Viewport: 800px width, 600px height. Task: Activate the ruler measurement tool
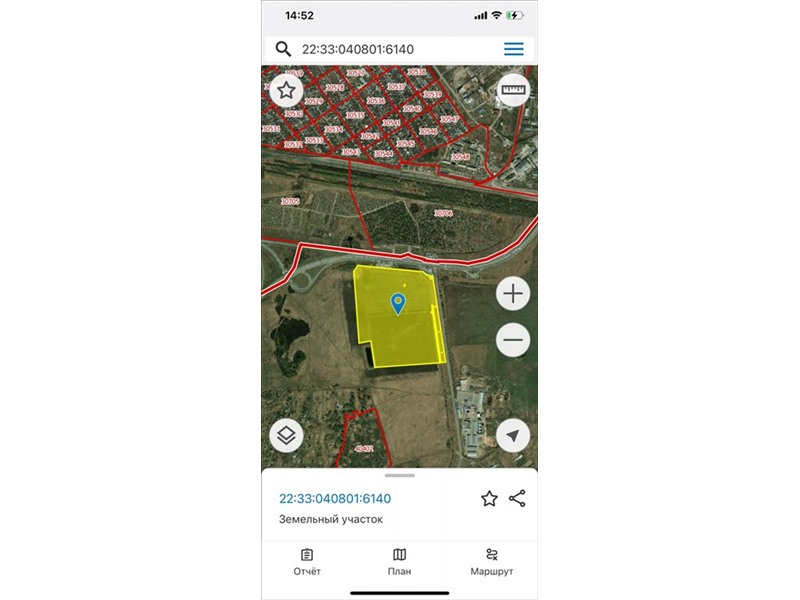[x=513, y=91]
